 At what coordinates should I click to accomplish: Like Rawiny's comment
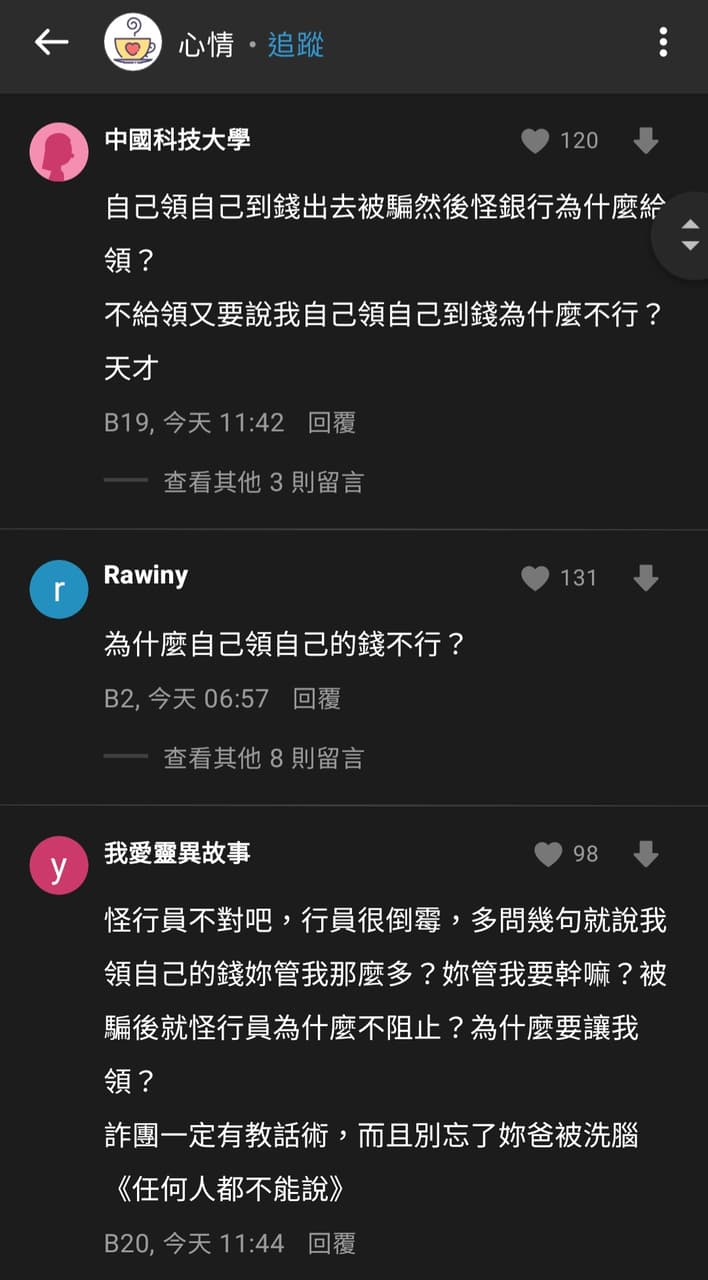(536, 578)
